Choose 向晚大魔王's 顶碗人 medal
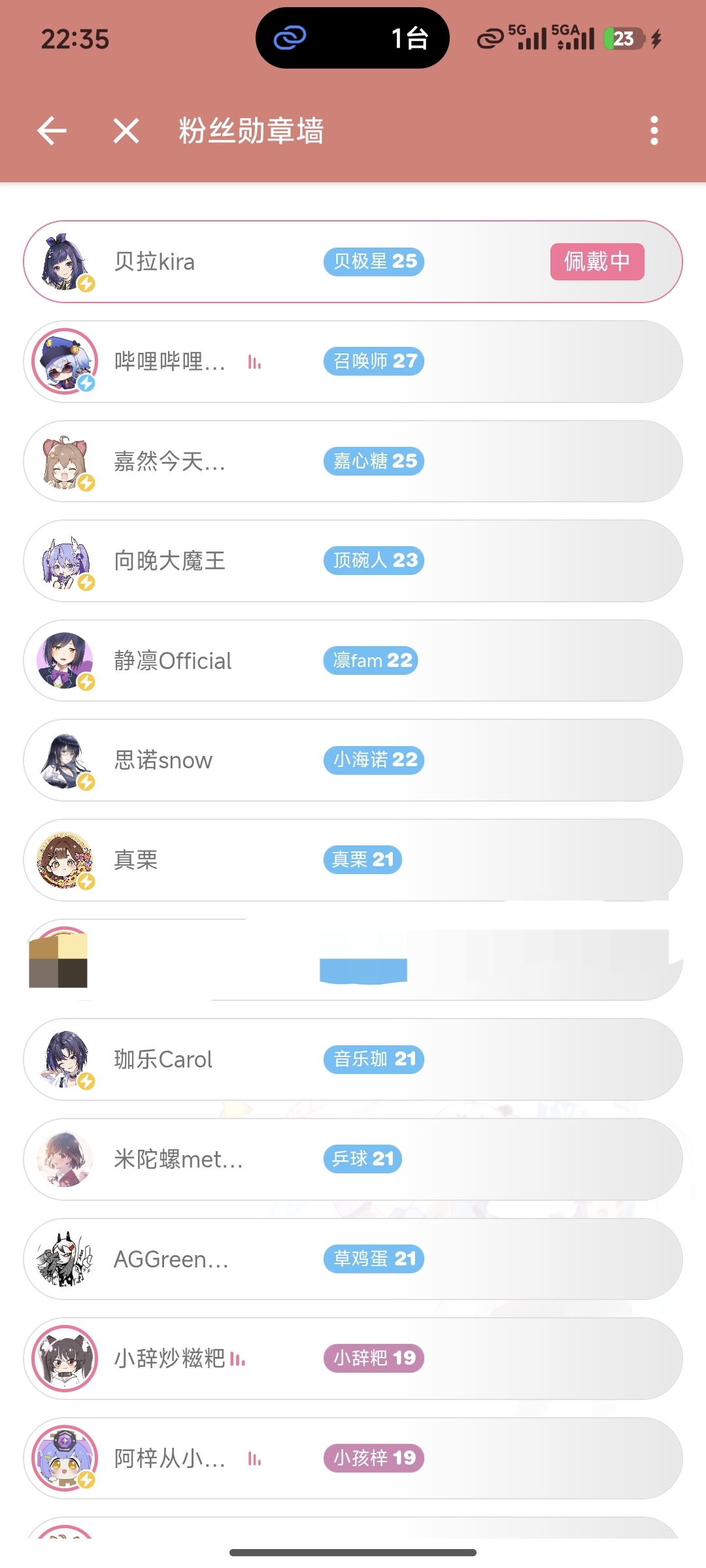706x1568 pixels. 353,561
